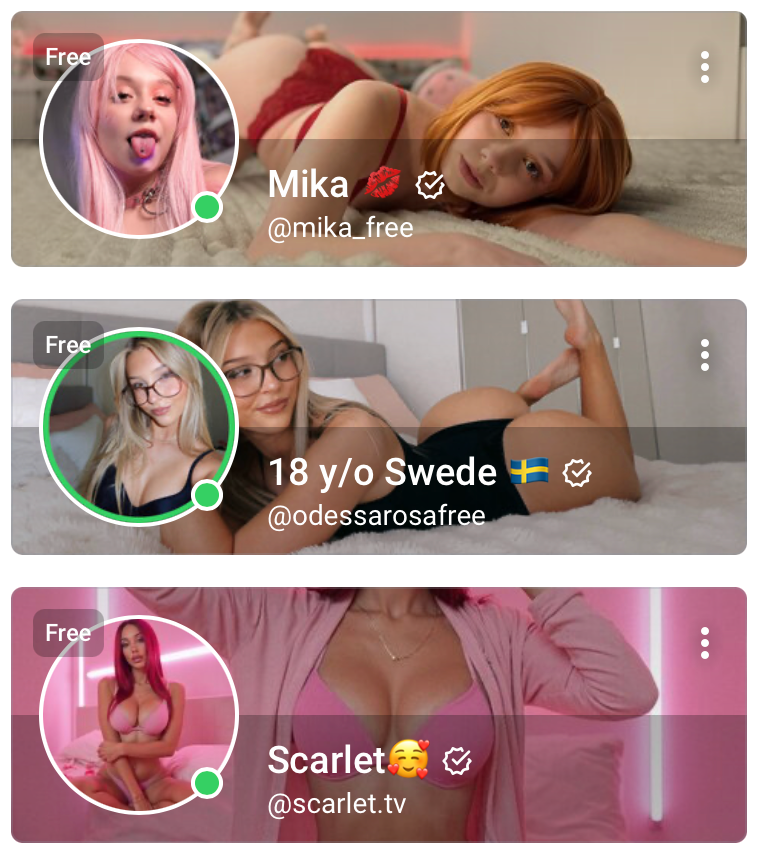Viewport: 769px width, 845px height.
Task: Tap Mika's round profile avatar
Action: [x=138, y=139]
